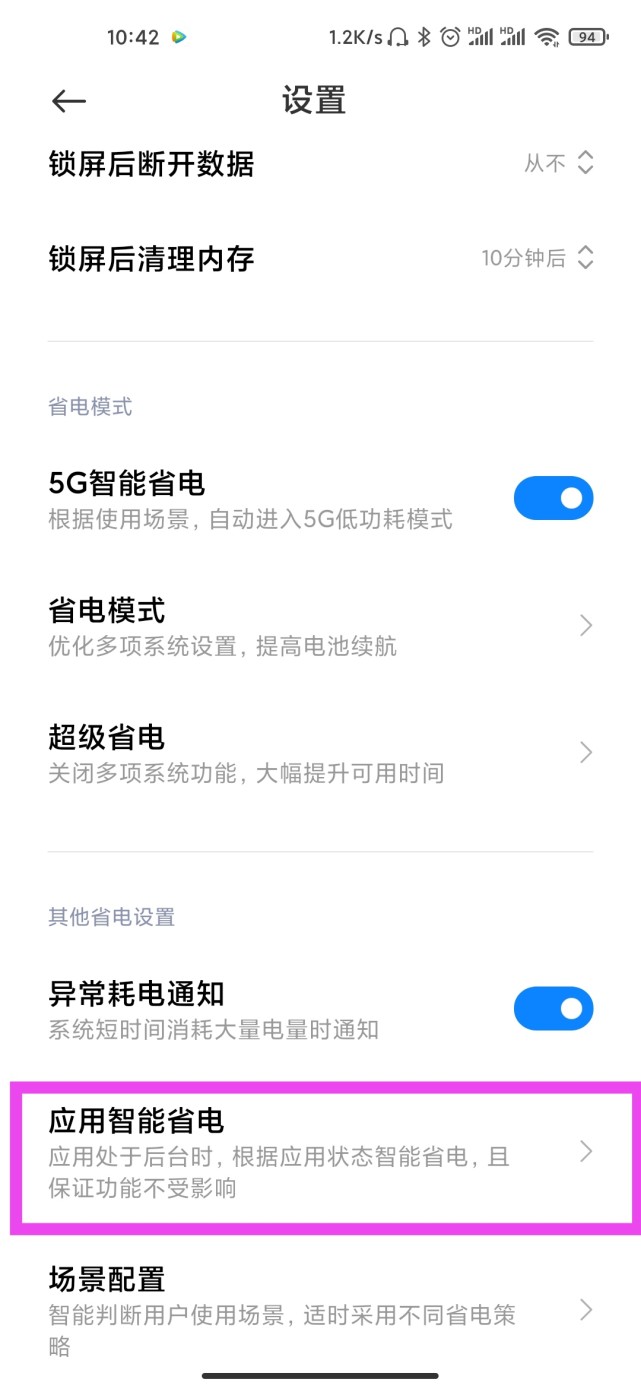Go back using the top-left arrow
This screenshot has width=641, height=1389.
(69, 101)
